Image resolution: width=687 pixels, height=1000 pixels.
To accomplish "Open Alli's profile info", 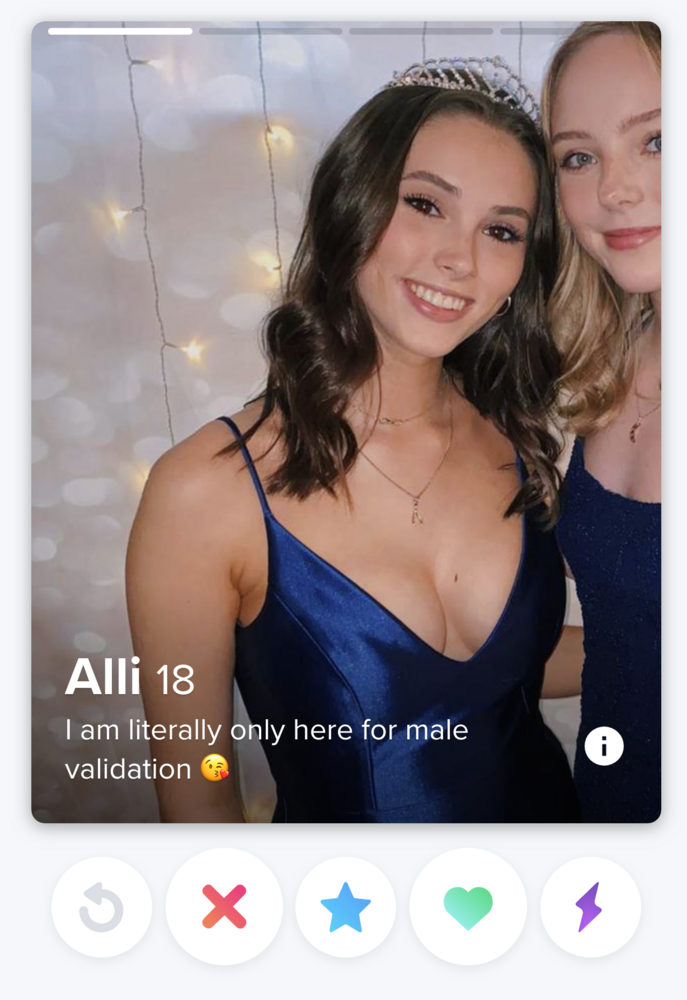I will click(x=604, y=746).
